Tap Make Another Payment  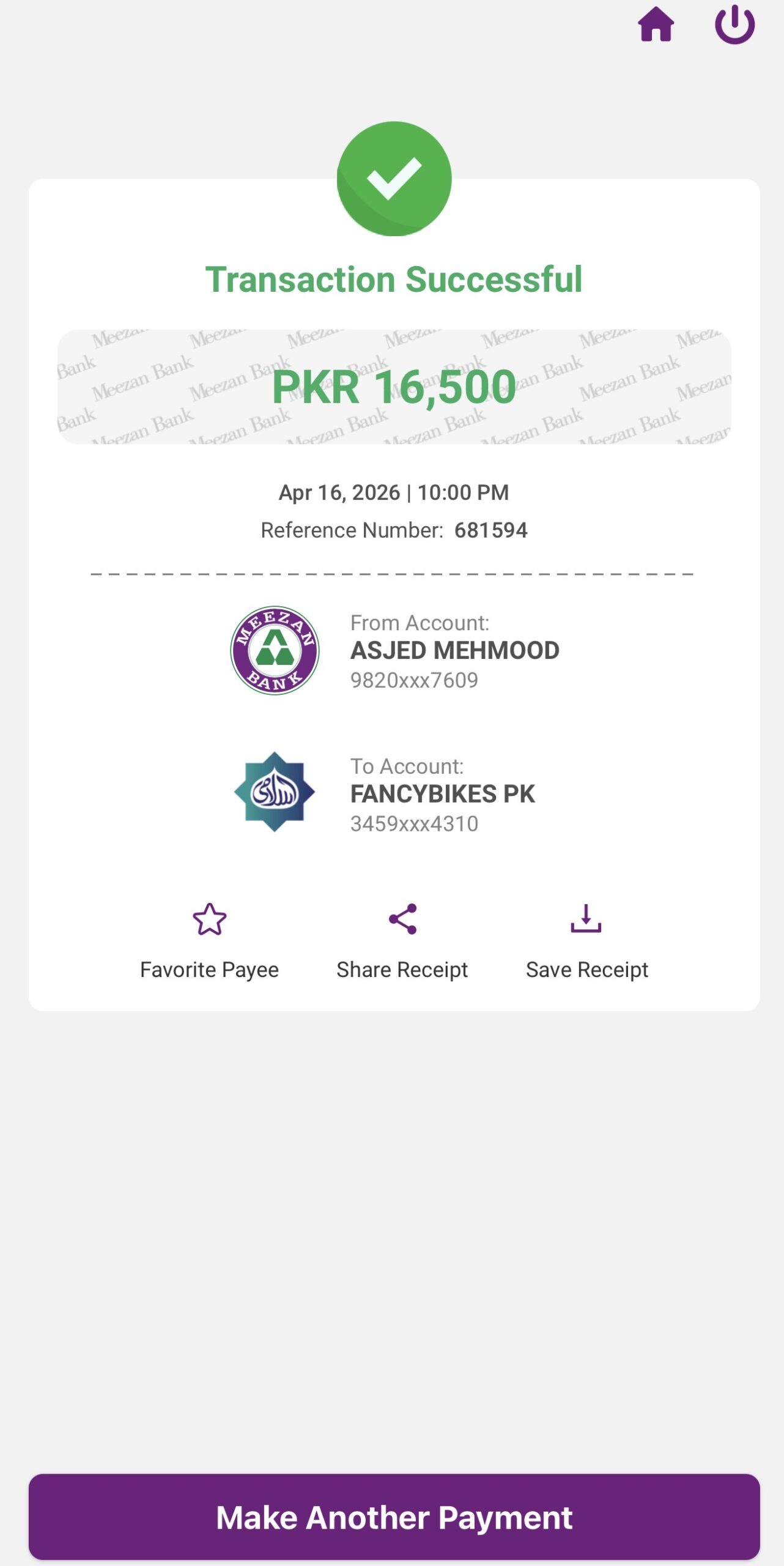coord(394,1516)
